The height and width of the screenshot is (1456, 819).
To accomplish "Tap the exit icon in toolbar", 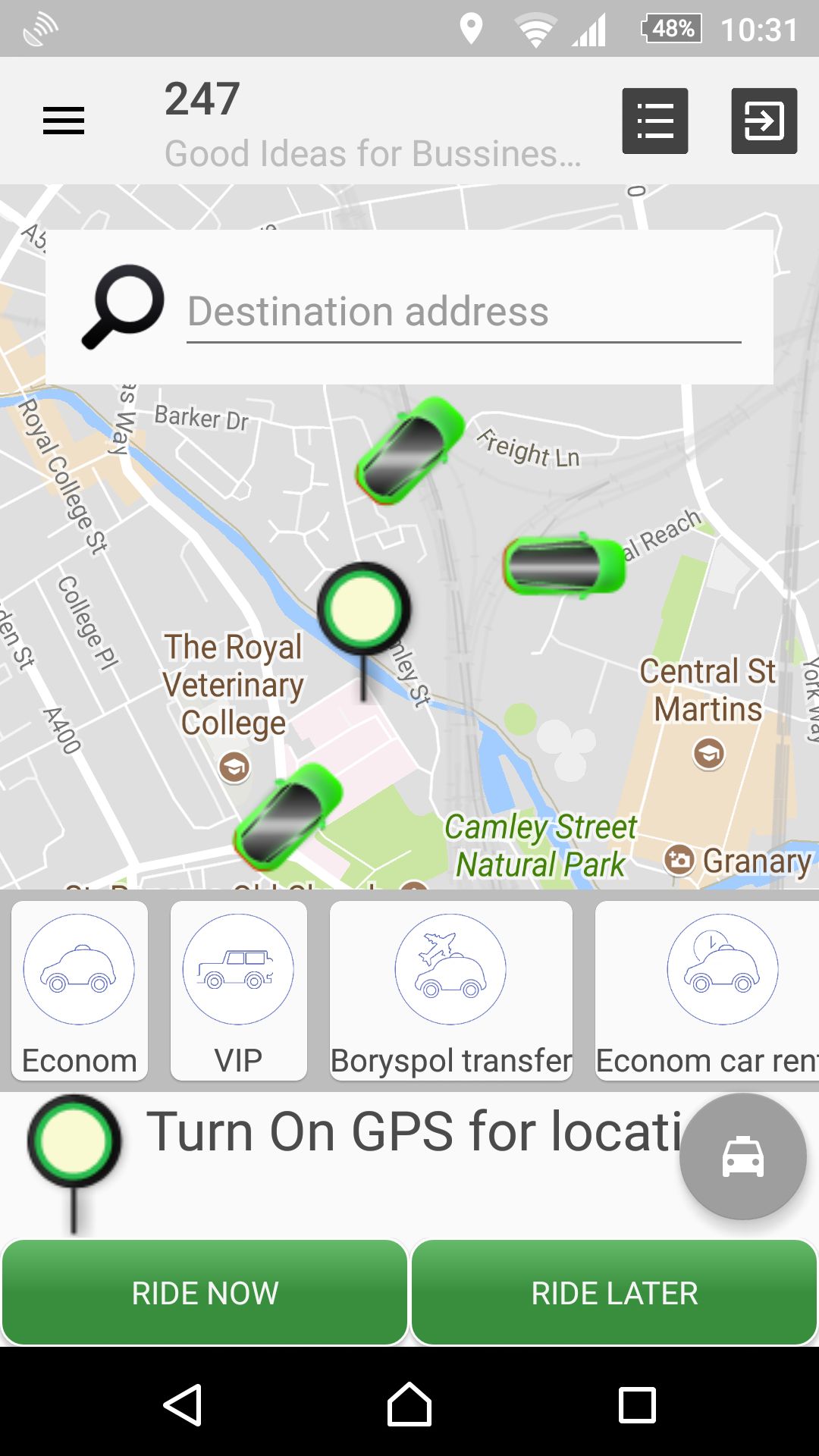I will tap(764, 121).
